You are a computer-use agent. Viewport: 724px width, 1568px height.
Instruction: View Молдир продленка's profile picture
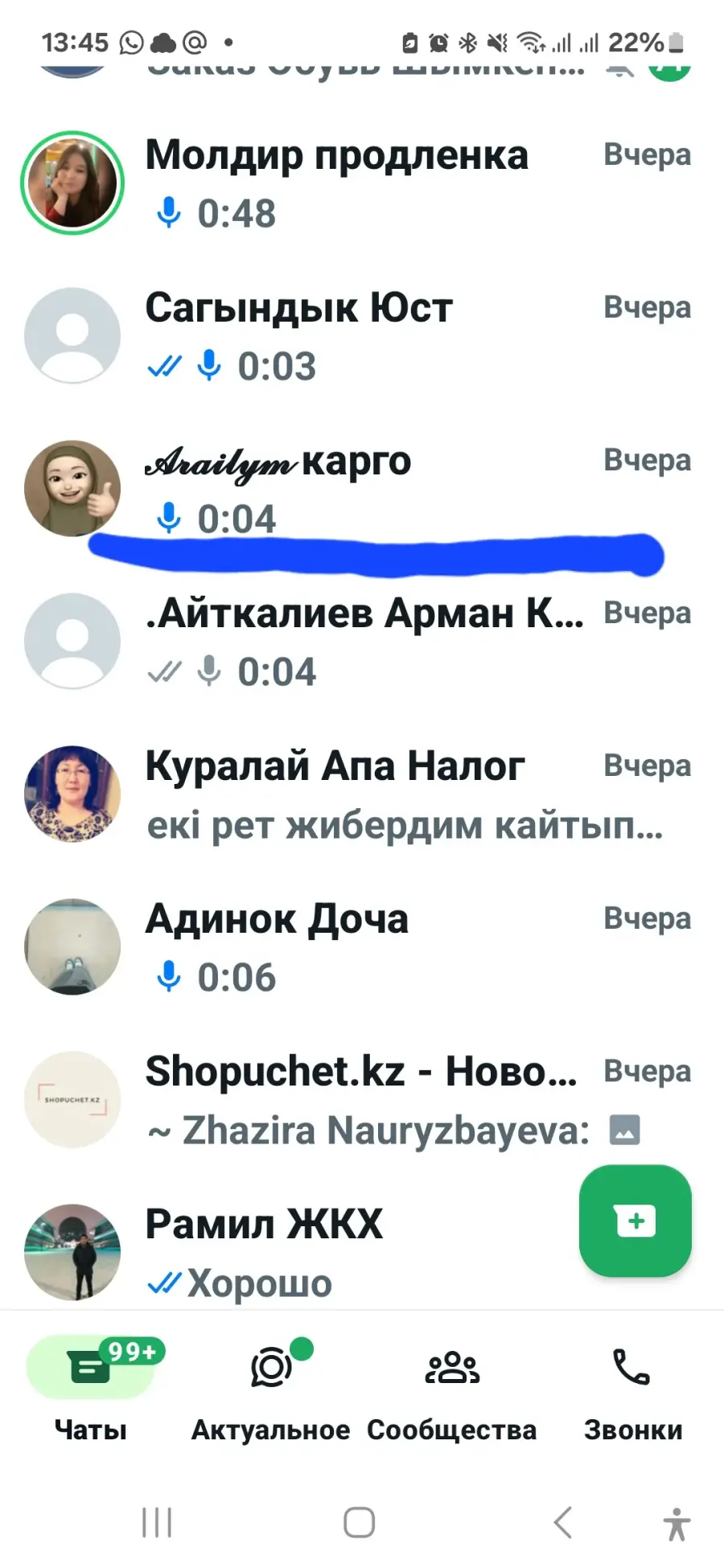tap(72, 183)
